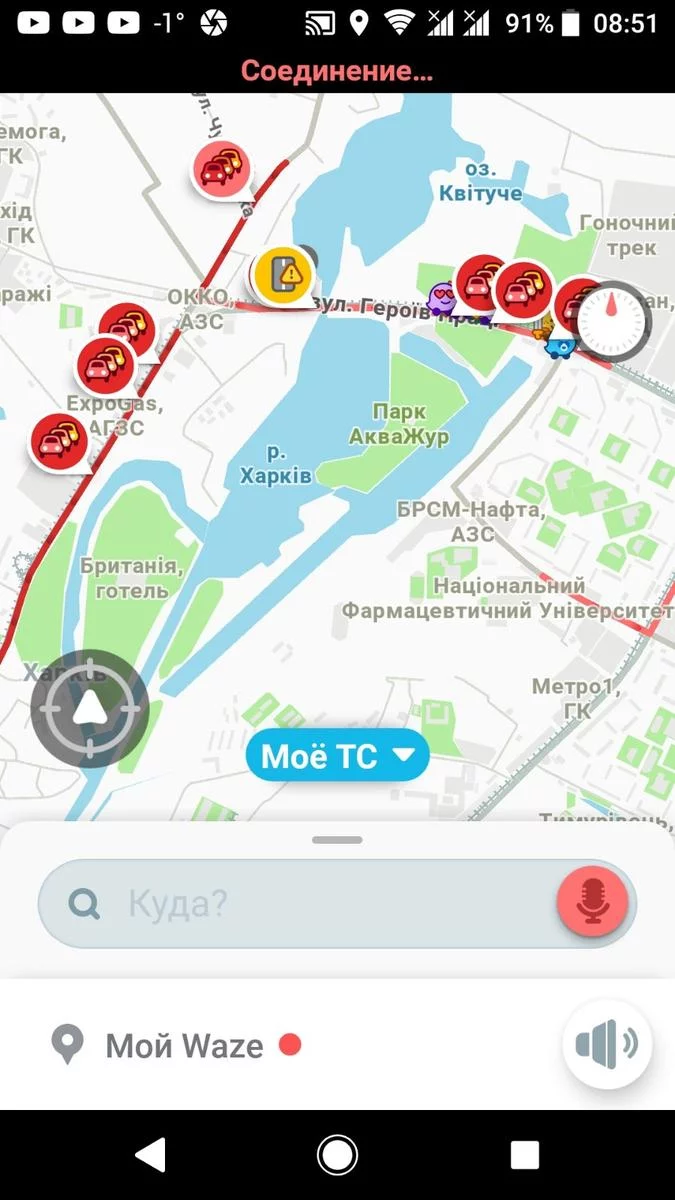Open the sound settings speaker button
Image resolution: width=675 pixels, height=1200 pixels.
(x=607, y=1045)
